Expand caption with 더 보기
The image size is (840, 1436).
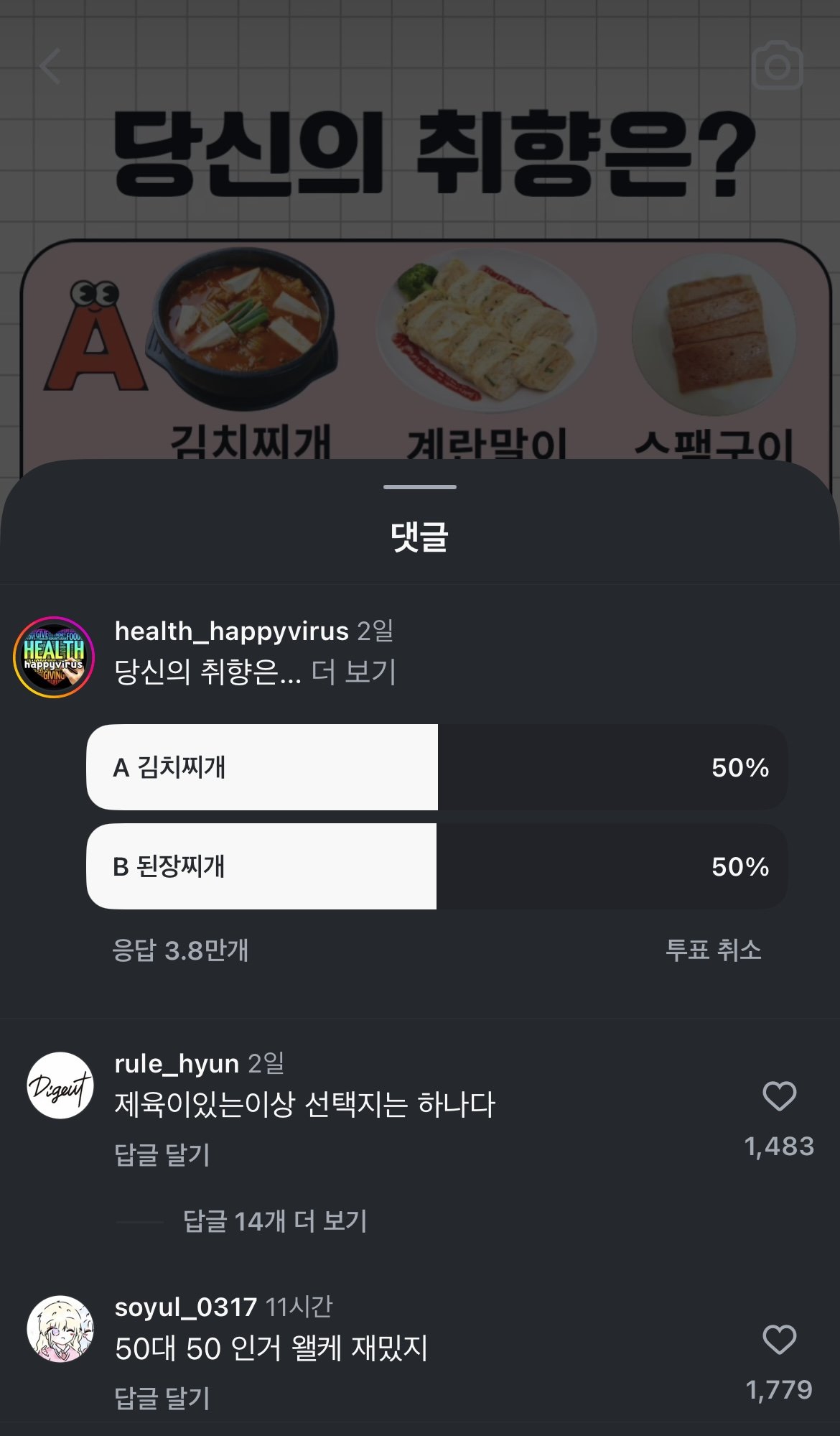354,672
